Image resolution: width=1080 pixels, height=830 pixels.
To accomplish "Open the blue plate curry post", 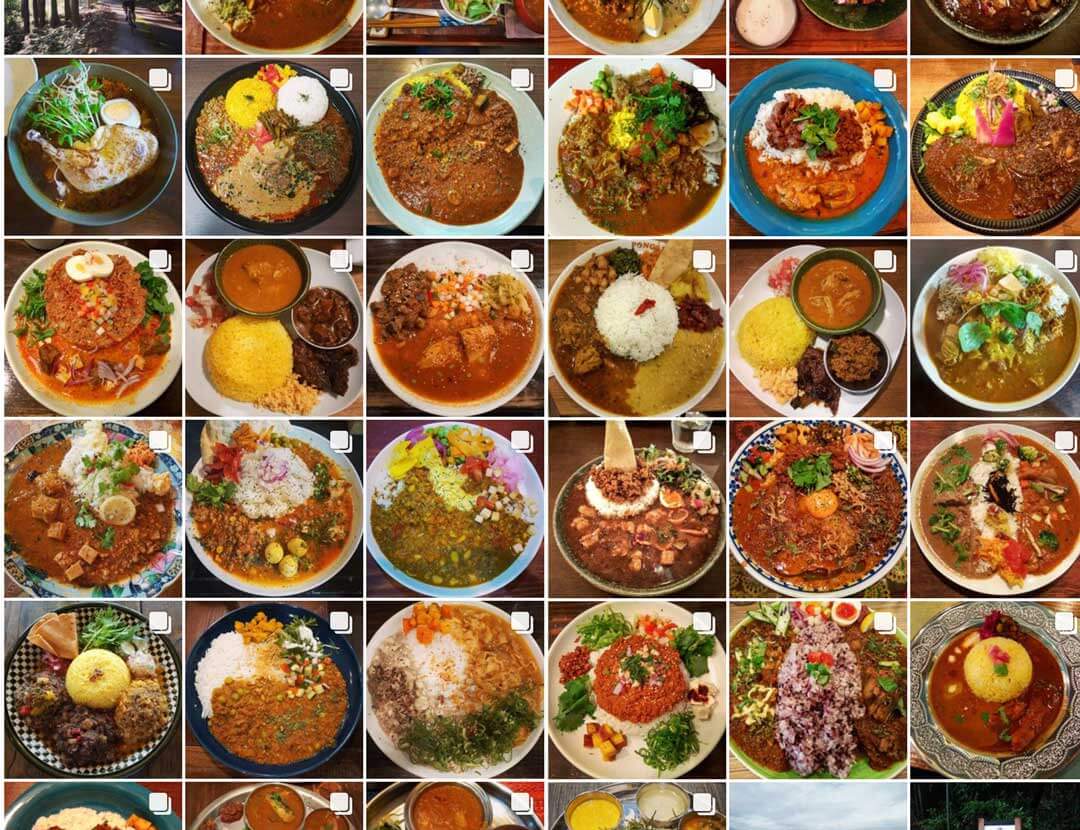I will pos(818,146).
